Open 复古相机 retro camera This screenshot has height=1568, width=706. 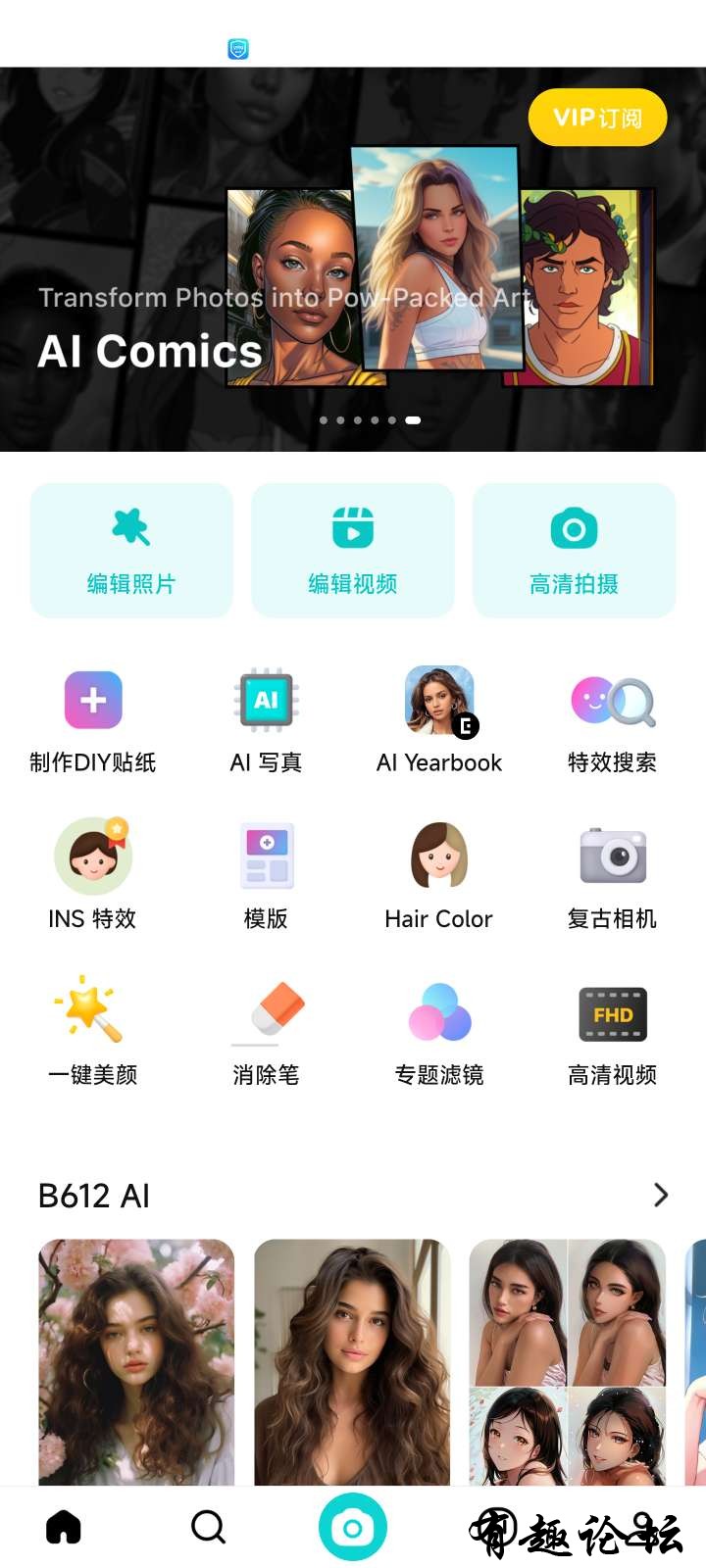(613, 874)
